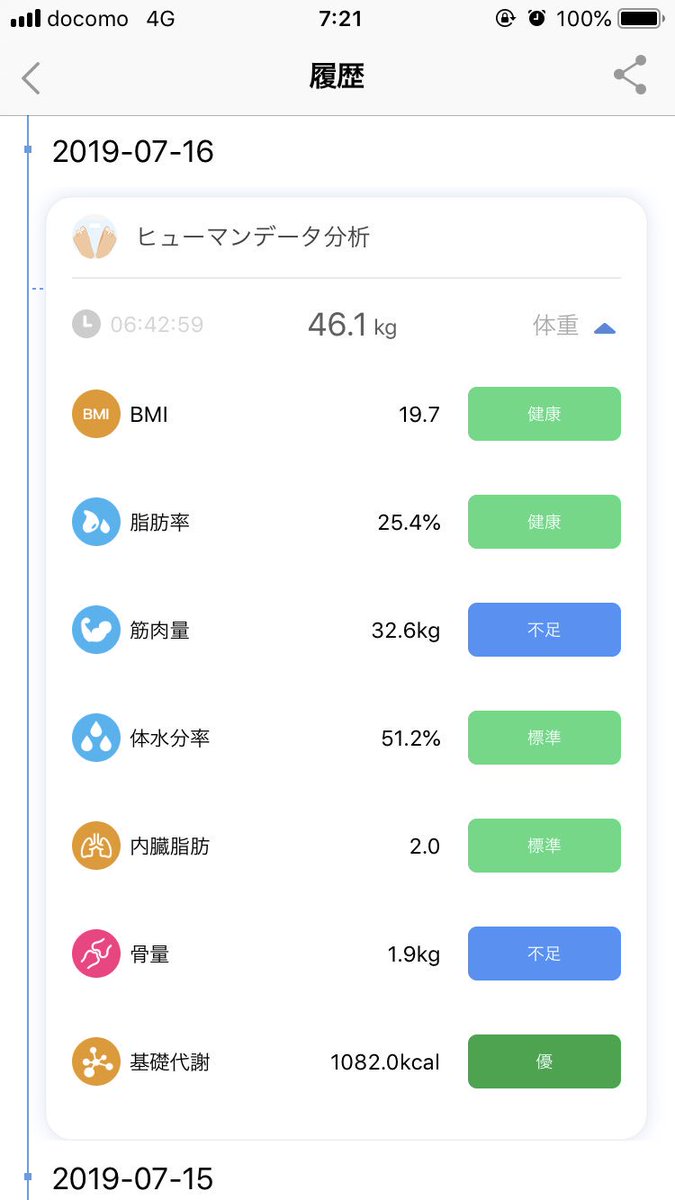Open the 骨量 不足 status
Viewport: 675px width, 1200px height.
[544, 954]
